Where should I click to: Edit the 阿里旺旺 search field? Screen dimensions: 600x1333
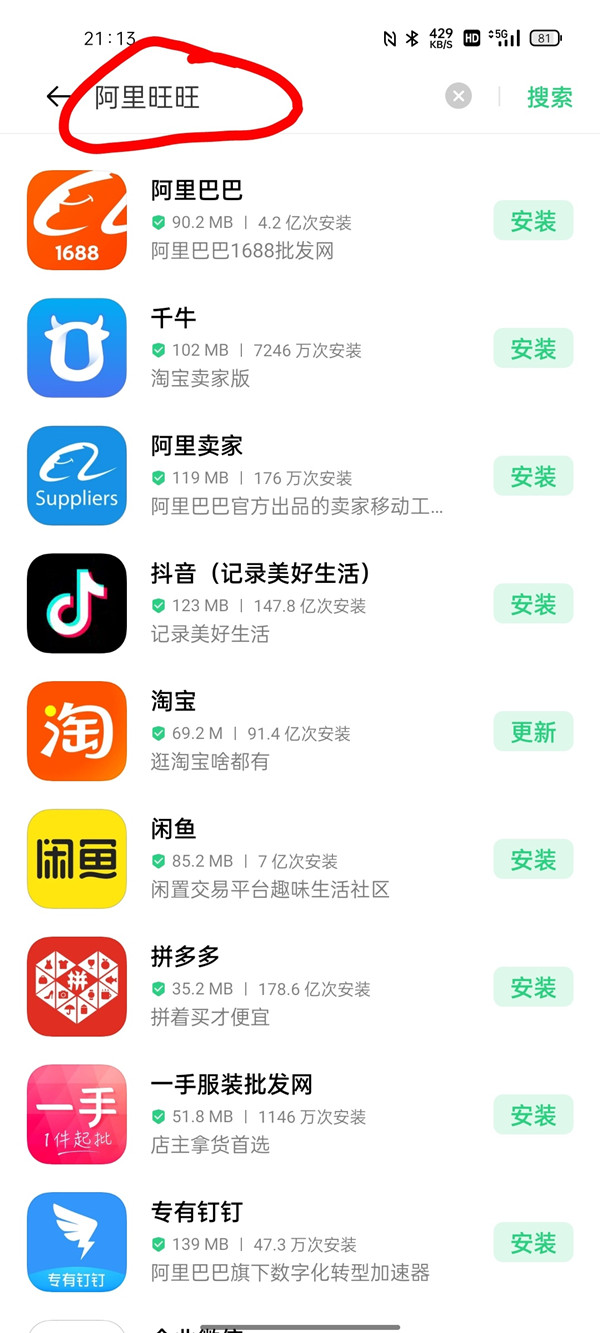point(260,97)
